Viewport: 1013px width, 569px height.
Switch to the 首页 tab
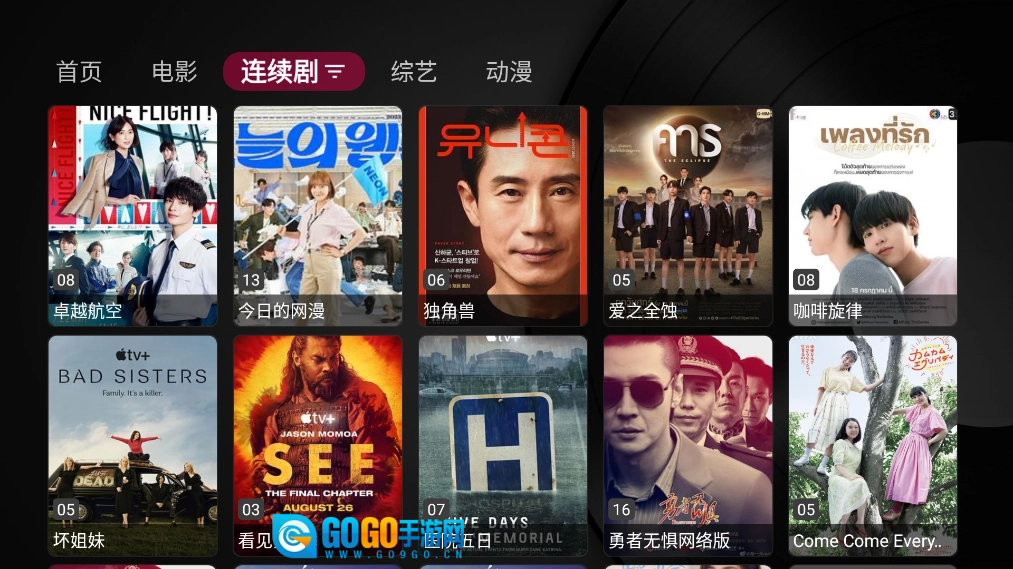tap(79, 72)
